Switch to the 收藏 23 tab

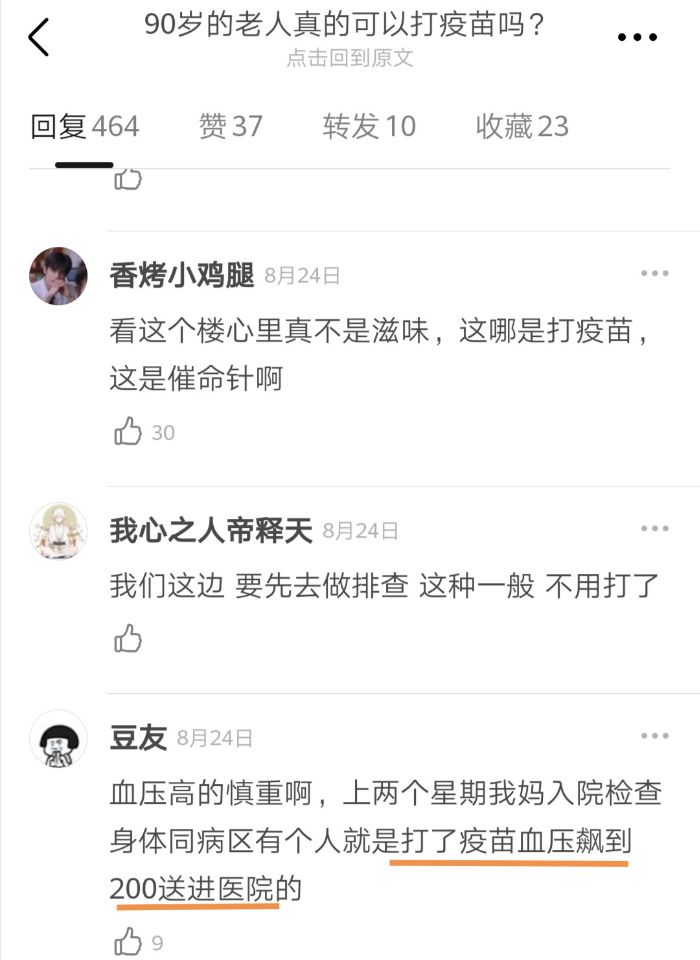click(x=522, y=126)
